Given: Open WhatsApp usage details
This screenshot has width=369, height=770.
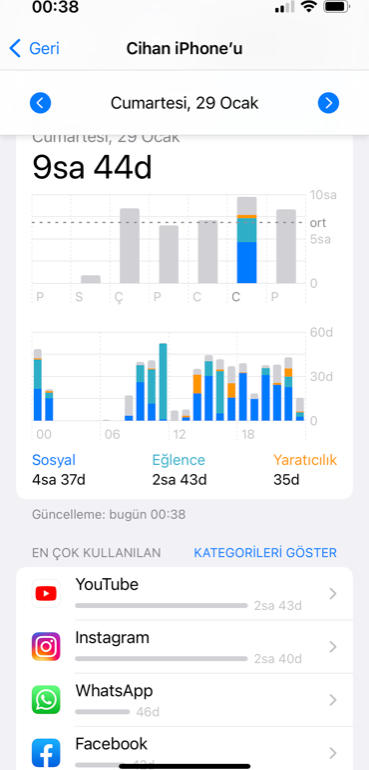Looking at the screenshot, I should [184, 700].
